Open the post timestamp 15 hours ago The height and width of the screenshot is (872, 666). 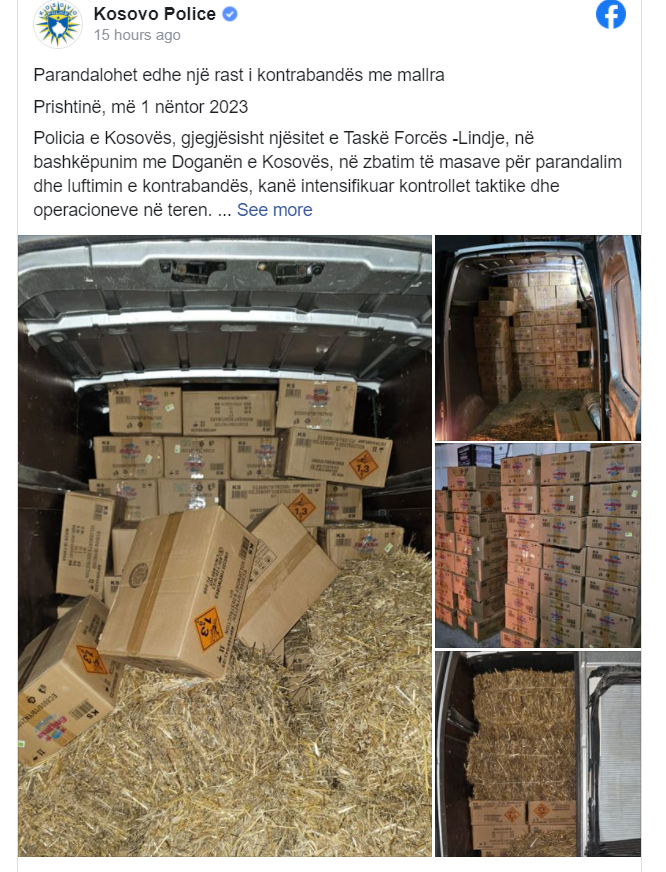(137, 35)
